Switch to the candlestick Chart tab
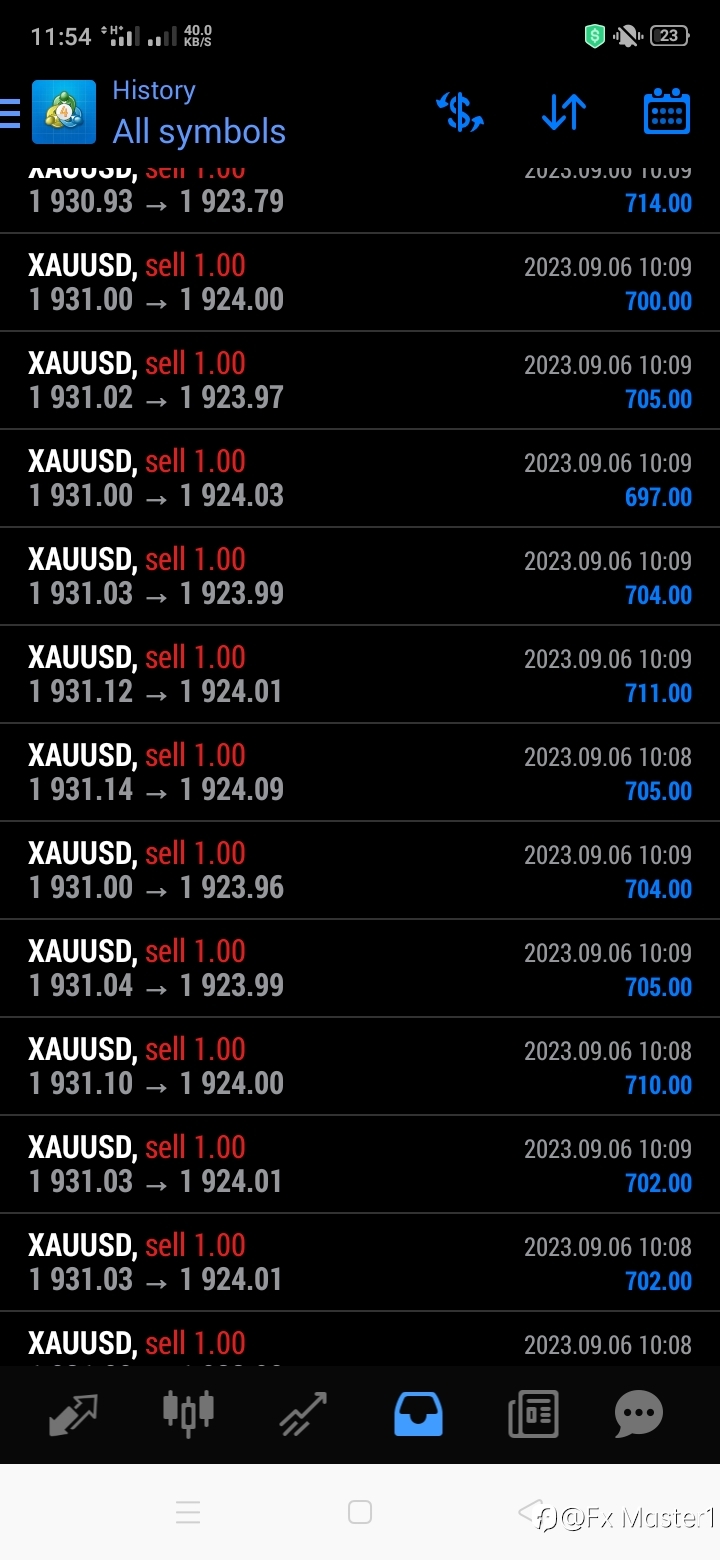The height and width of the screenshot is (1560, 720). pos(188,1413)
